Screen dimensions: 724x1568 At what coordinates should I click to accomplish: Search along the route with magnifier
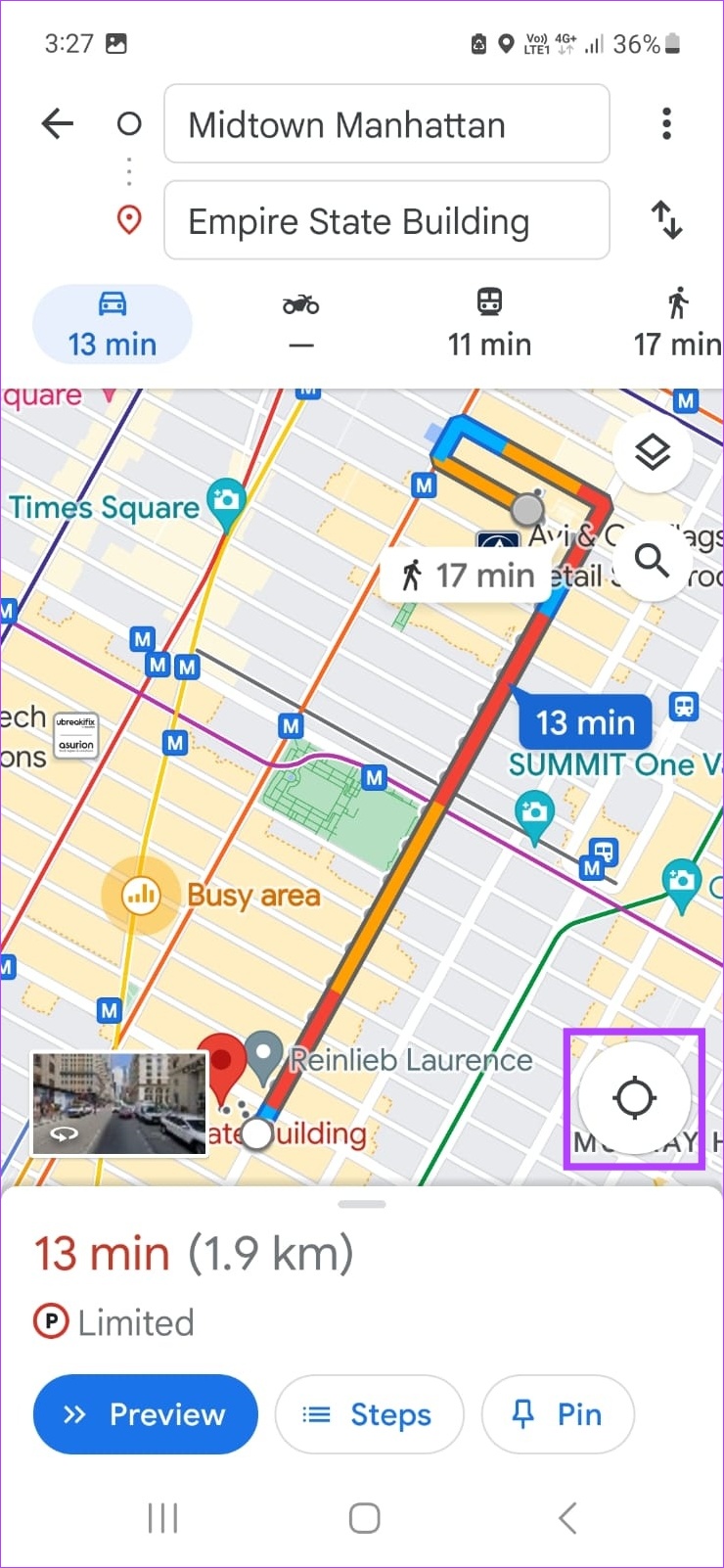click(x=653, y=561)
